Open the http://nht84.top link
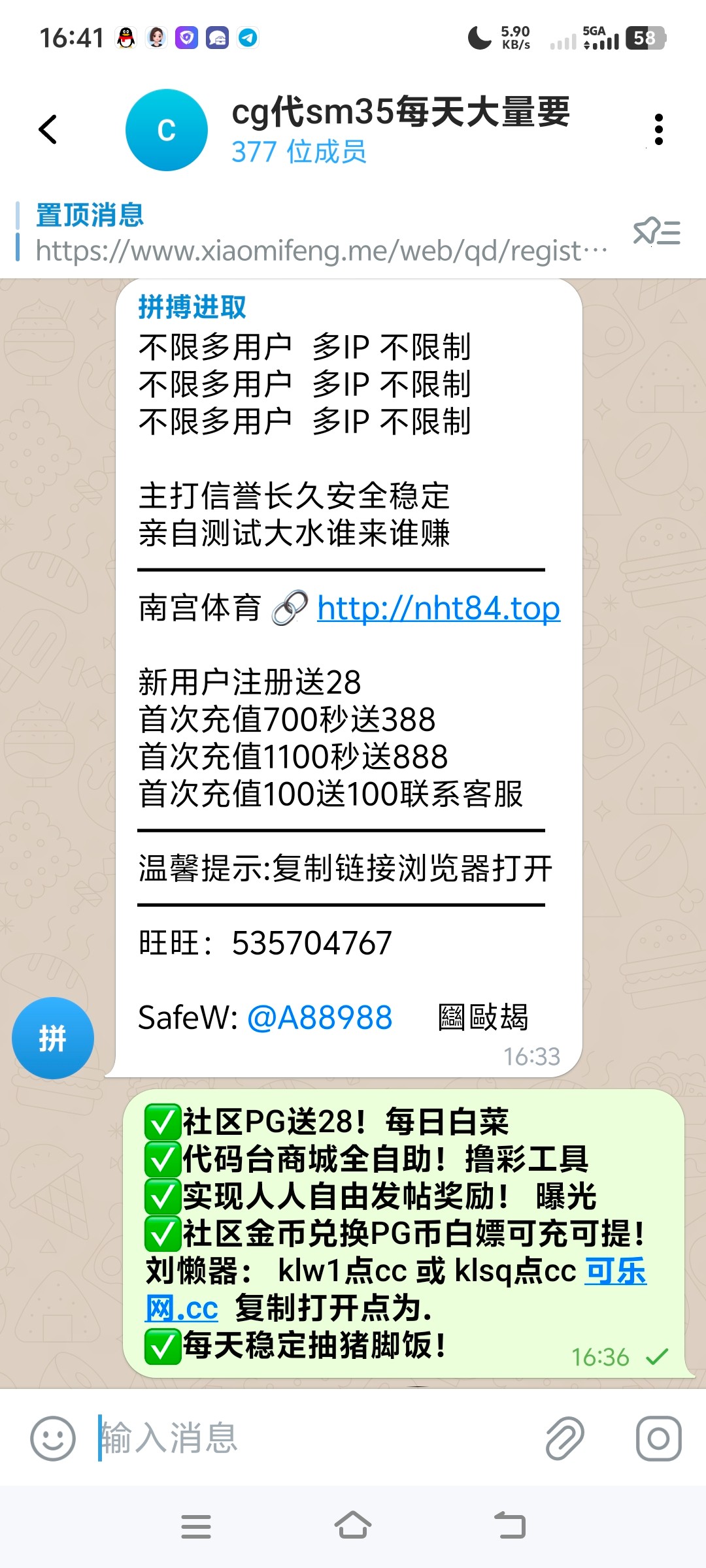Screen dimensions: 706x1568 coord(438,608)
